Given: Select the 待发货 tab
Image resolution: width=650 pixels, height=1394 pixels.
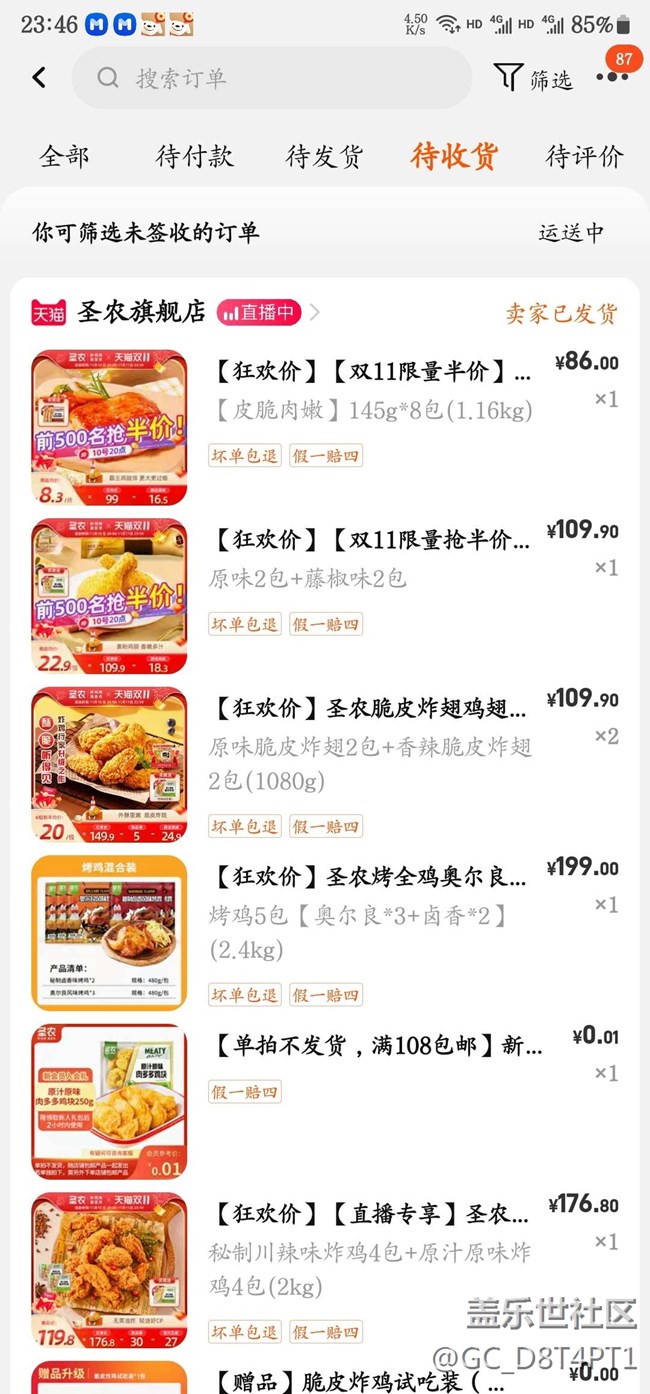Looking at the screenshot, I should coord(324,156).
